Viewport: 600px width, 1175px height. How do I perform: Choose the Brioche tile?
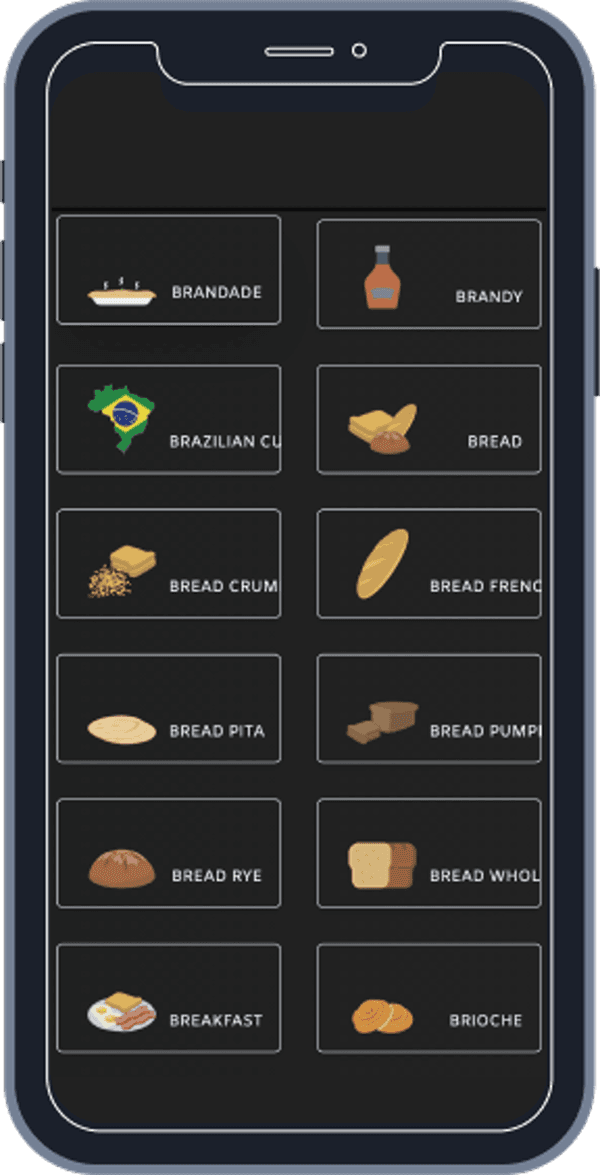tap(428, 998)
